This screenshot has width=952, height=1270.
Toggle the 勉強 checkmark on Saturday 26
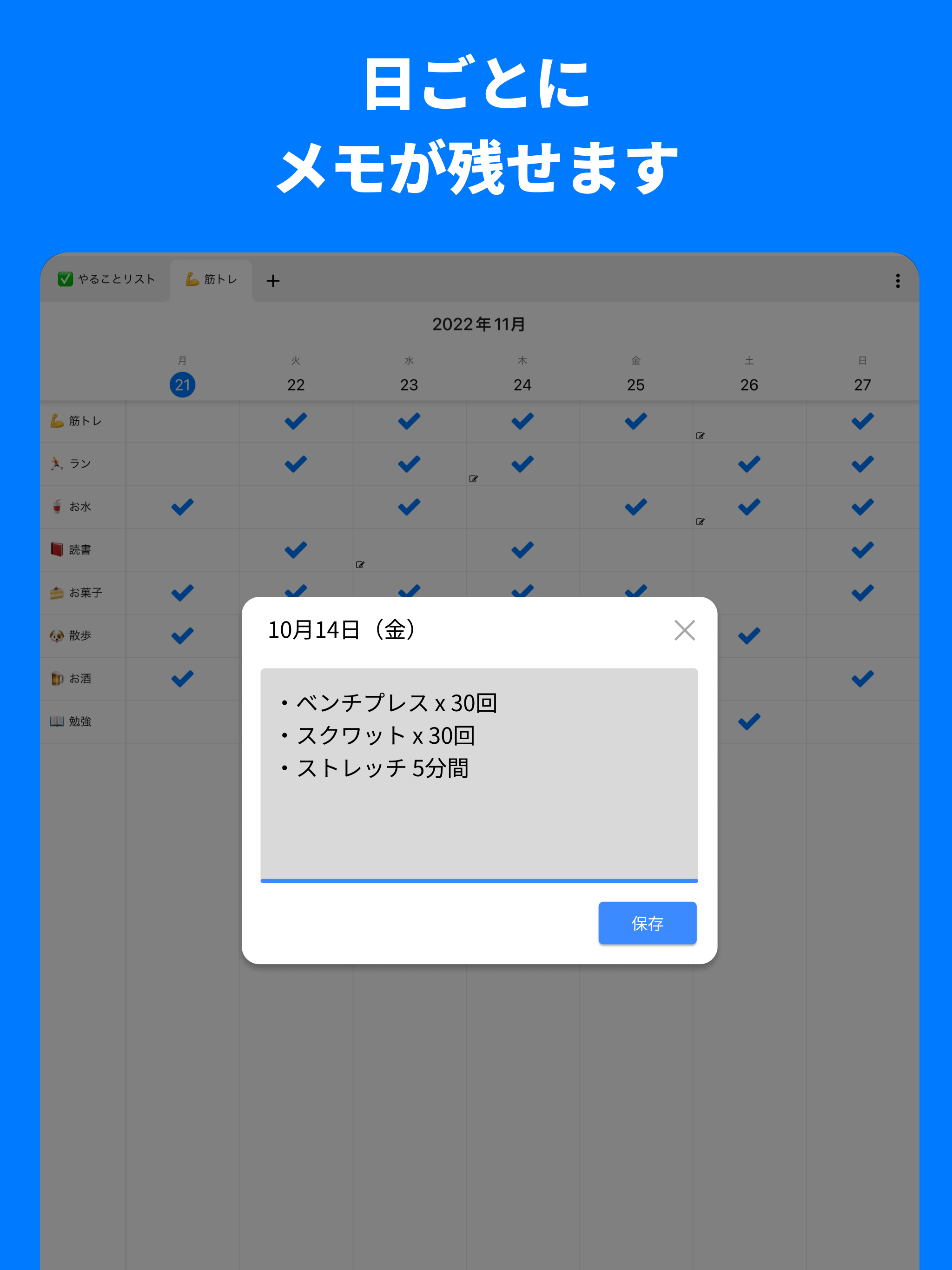[749, 721]
